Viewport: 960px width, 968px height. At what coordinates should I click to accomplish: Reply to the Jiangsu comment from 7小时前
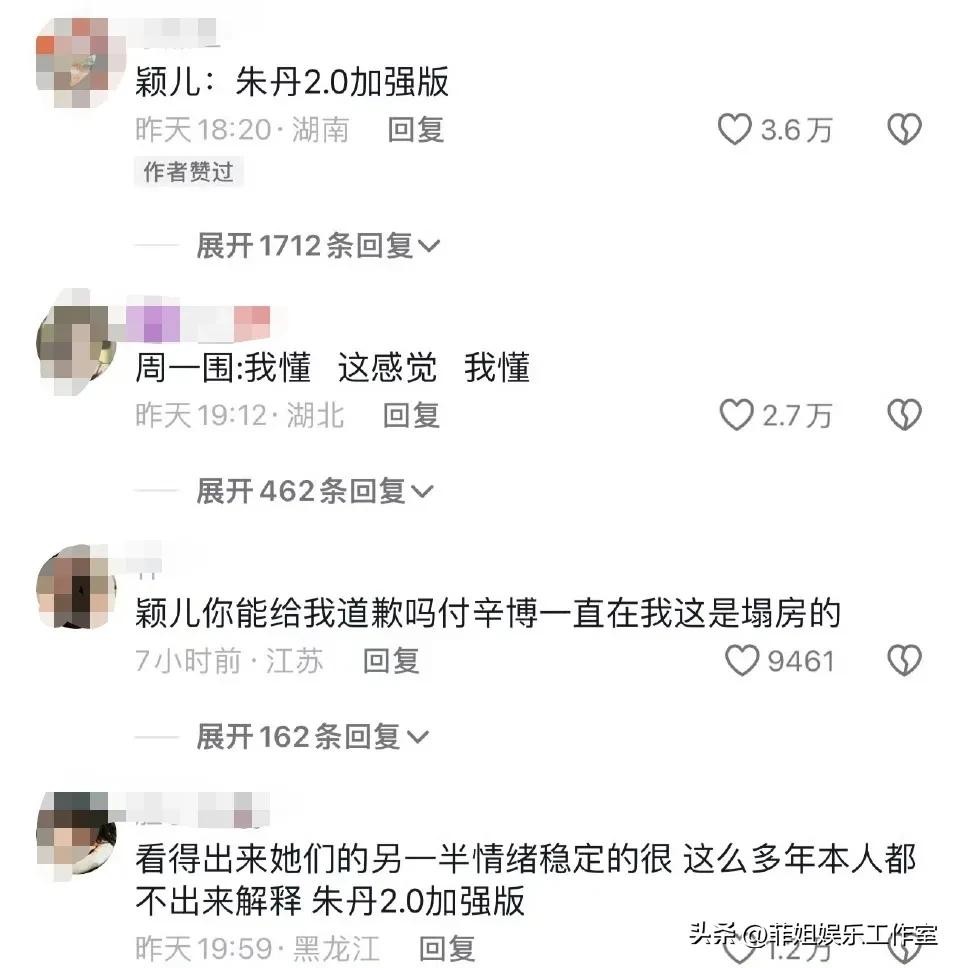click(x=390, y=660)
